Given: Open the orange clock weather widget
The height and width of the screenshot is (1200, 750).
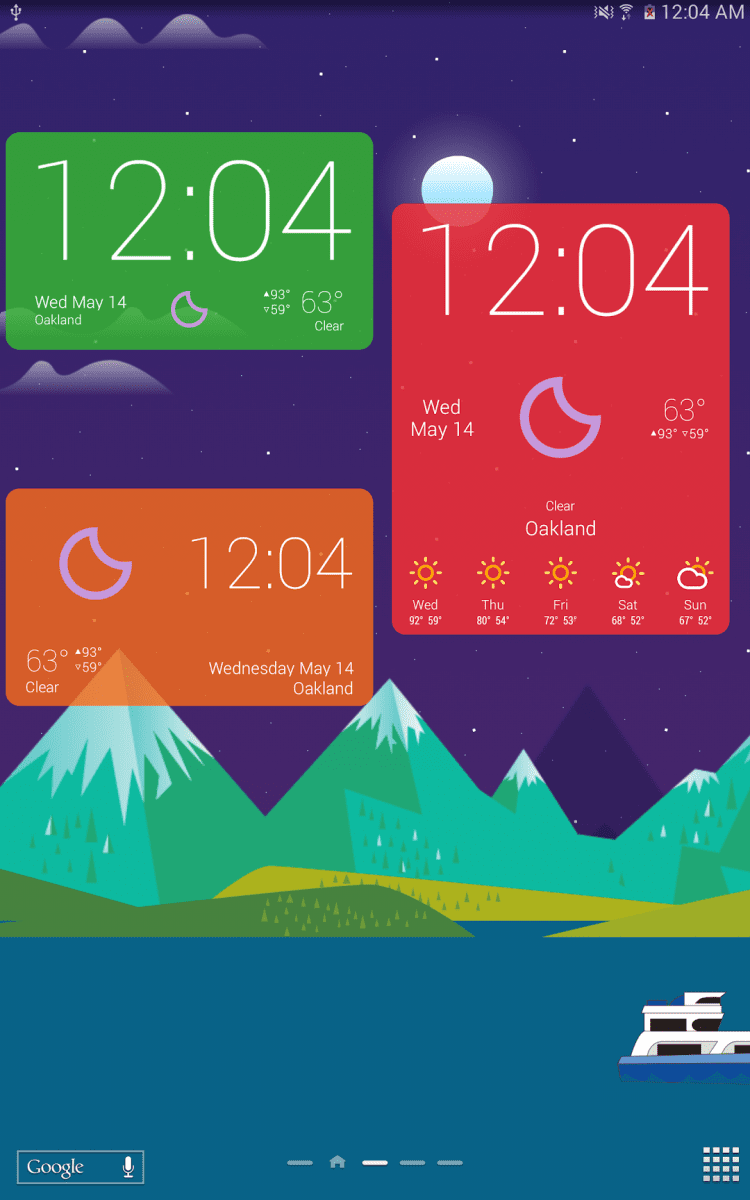Looking at the screenshot, I should point(189,597).
